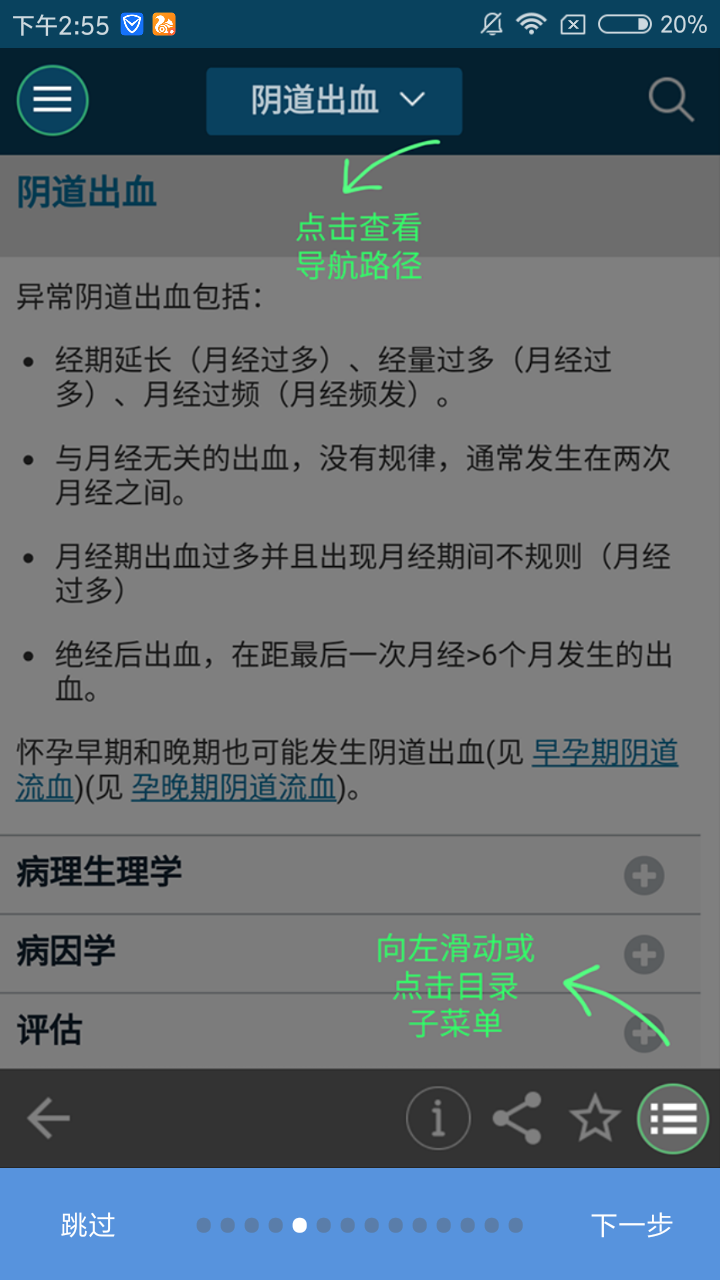Open the navigation hamburger menu
This screenshot has width=720, height=1280.
52,100
